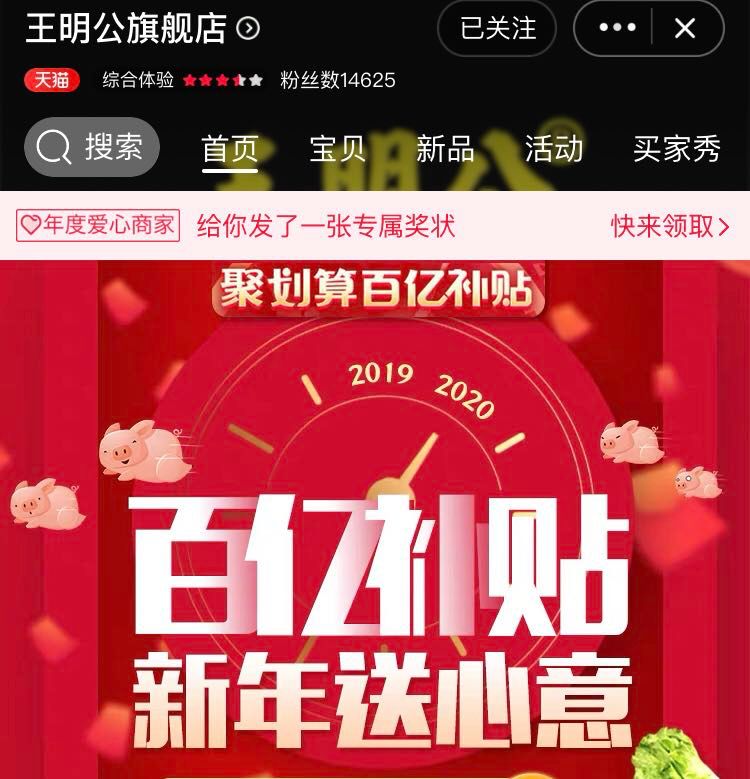Close the store mini program
Image resolution: width=750 pixels, height=779 pixels.
pos(685,29)
